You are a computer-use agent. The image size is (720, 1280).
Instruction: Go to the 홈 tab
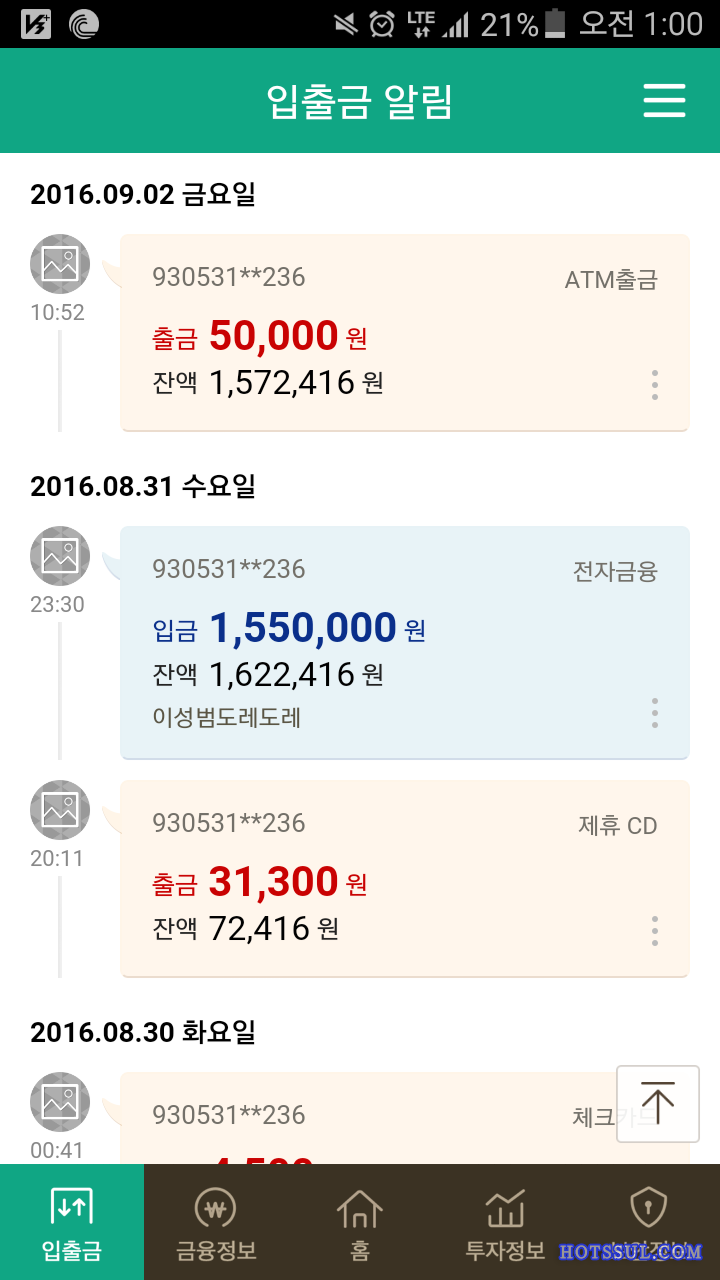coord(360,1222)
